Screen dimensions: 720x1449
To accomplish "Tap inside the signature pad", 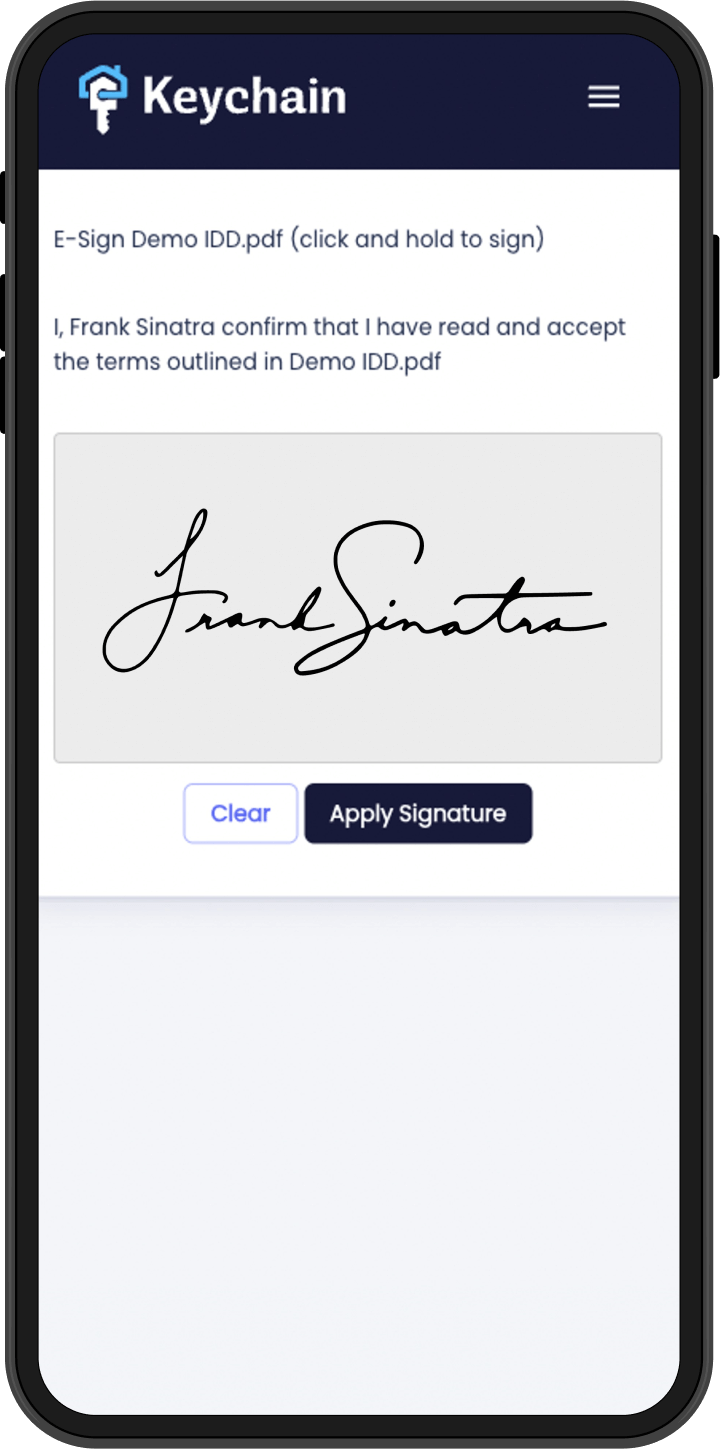I will [357, 597].
